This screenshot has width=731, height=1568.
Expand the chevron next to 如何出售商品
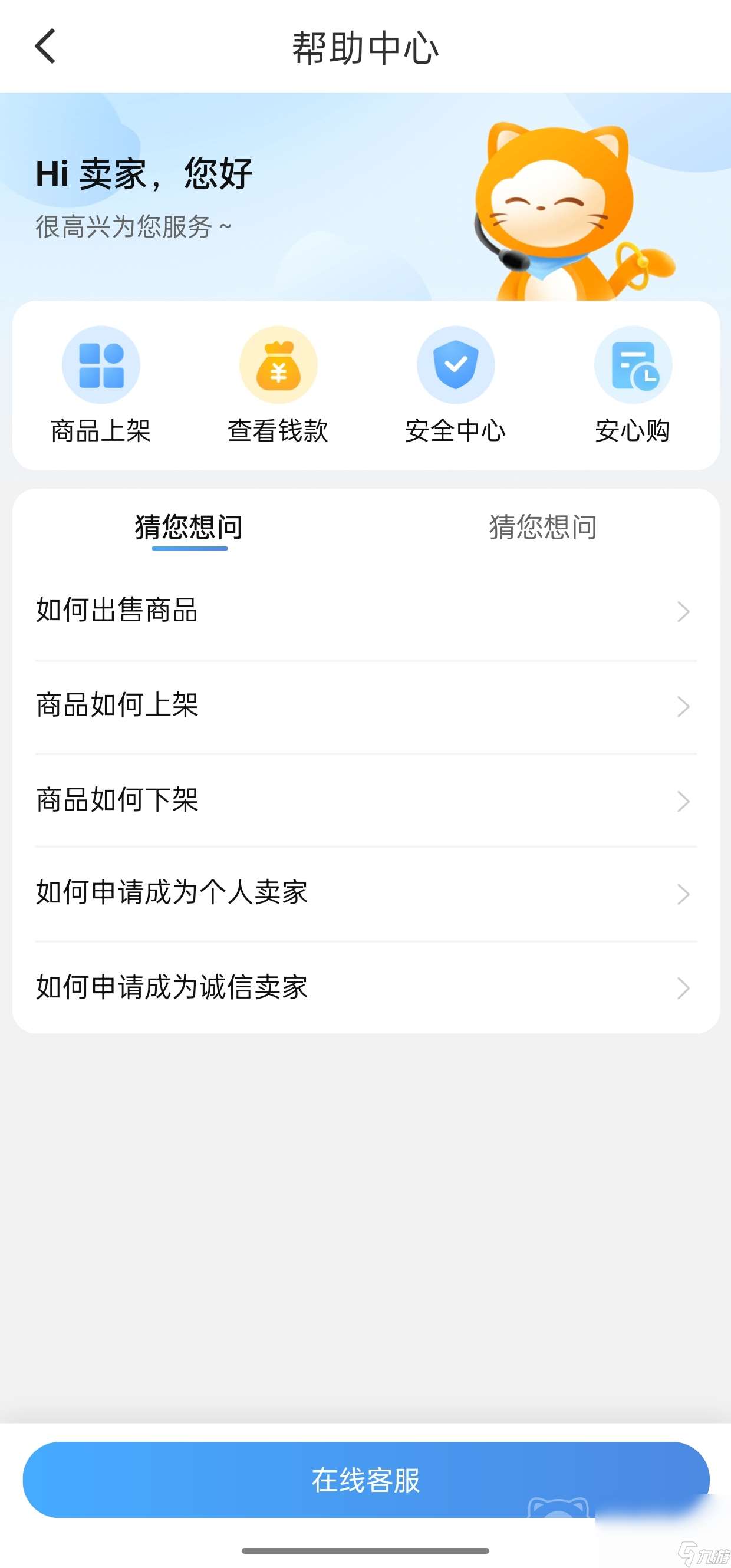pyautogui.click(x=683, y=612)
